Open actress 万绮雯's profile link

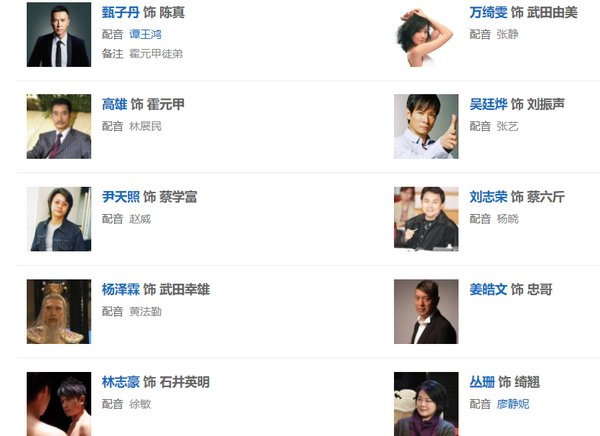488,13
